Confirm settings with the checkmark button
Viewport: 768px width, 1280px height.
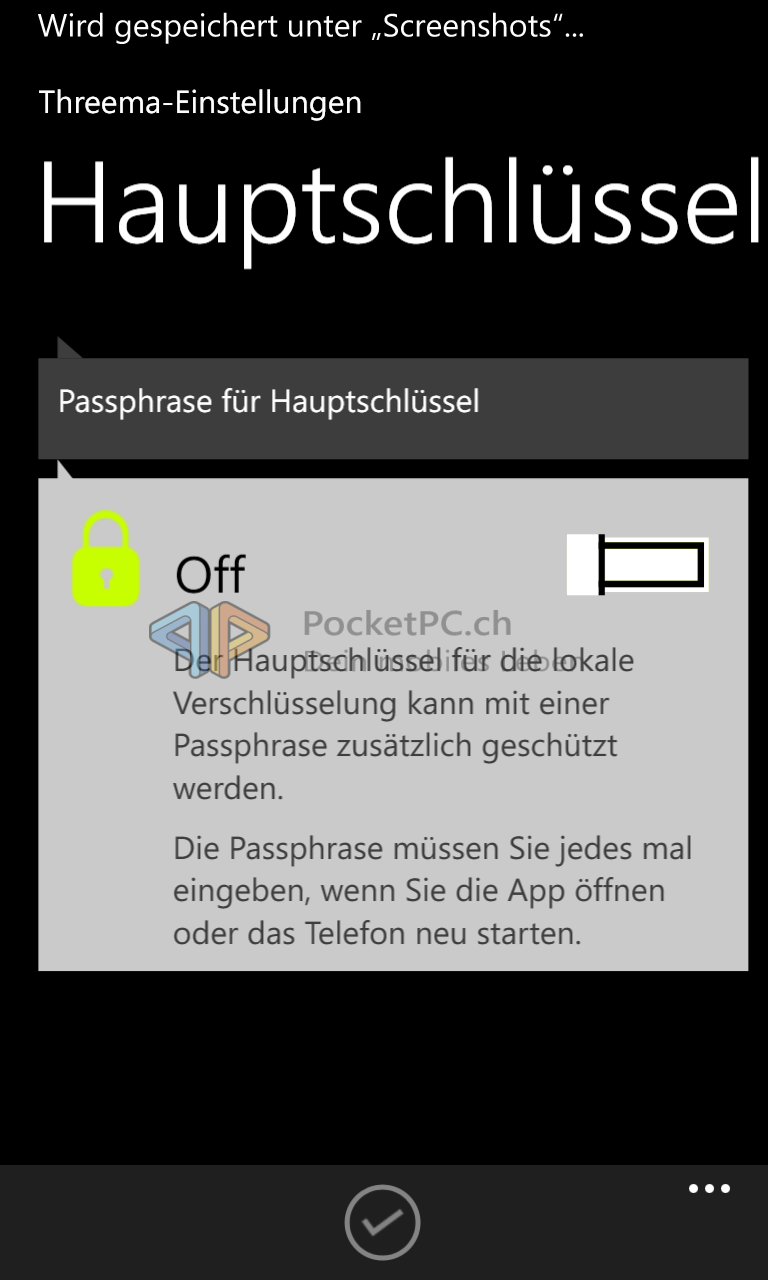pos(382,1222)
